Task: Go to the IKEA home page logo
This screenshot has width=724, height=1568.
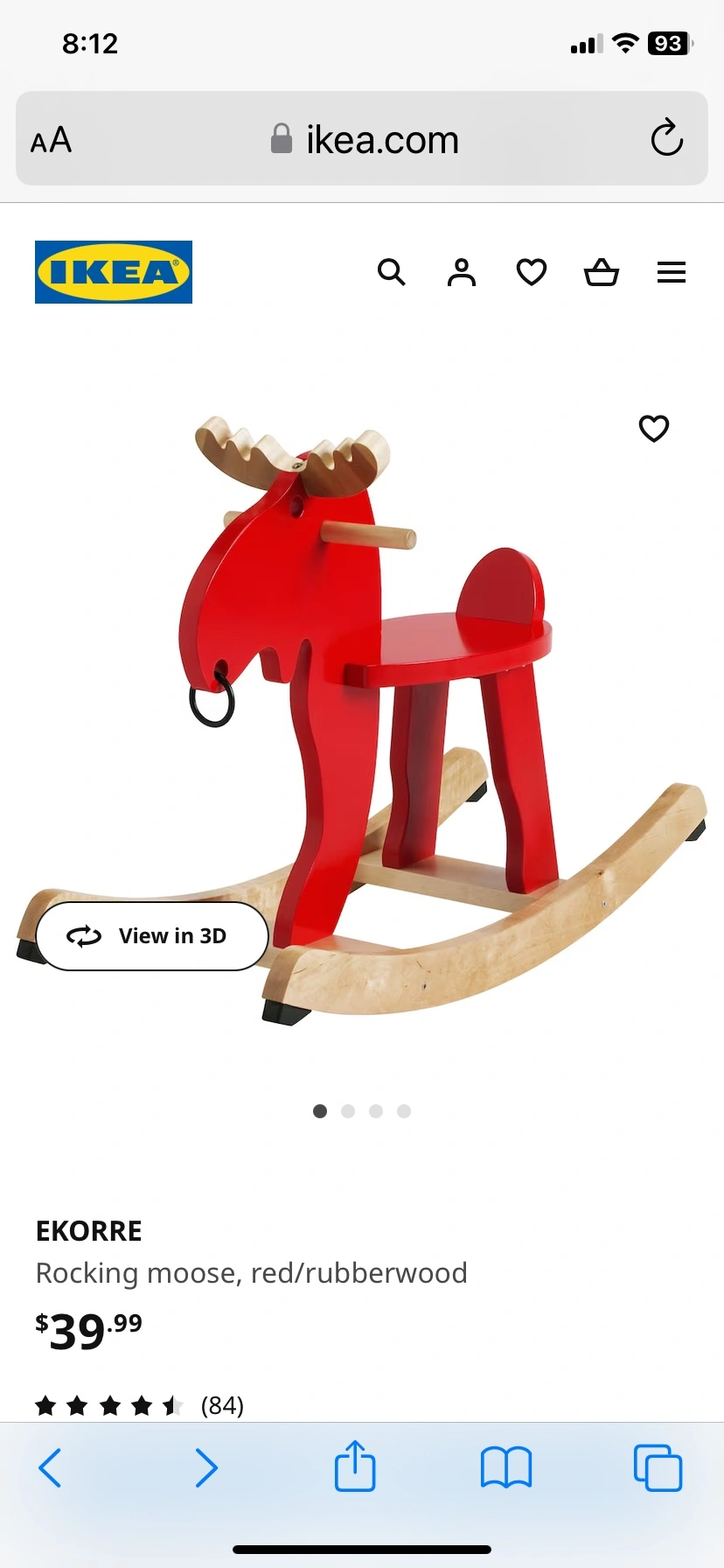Action: (x=114, y=272)
